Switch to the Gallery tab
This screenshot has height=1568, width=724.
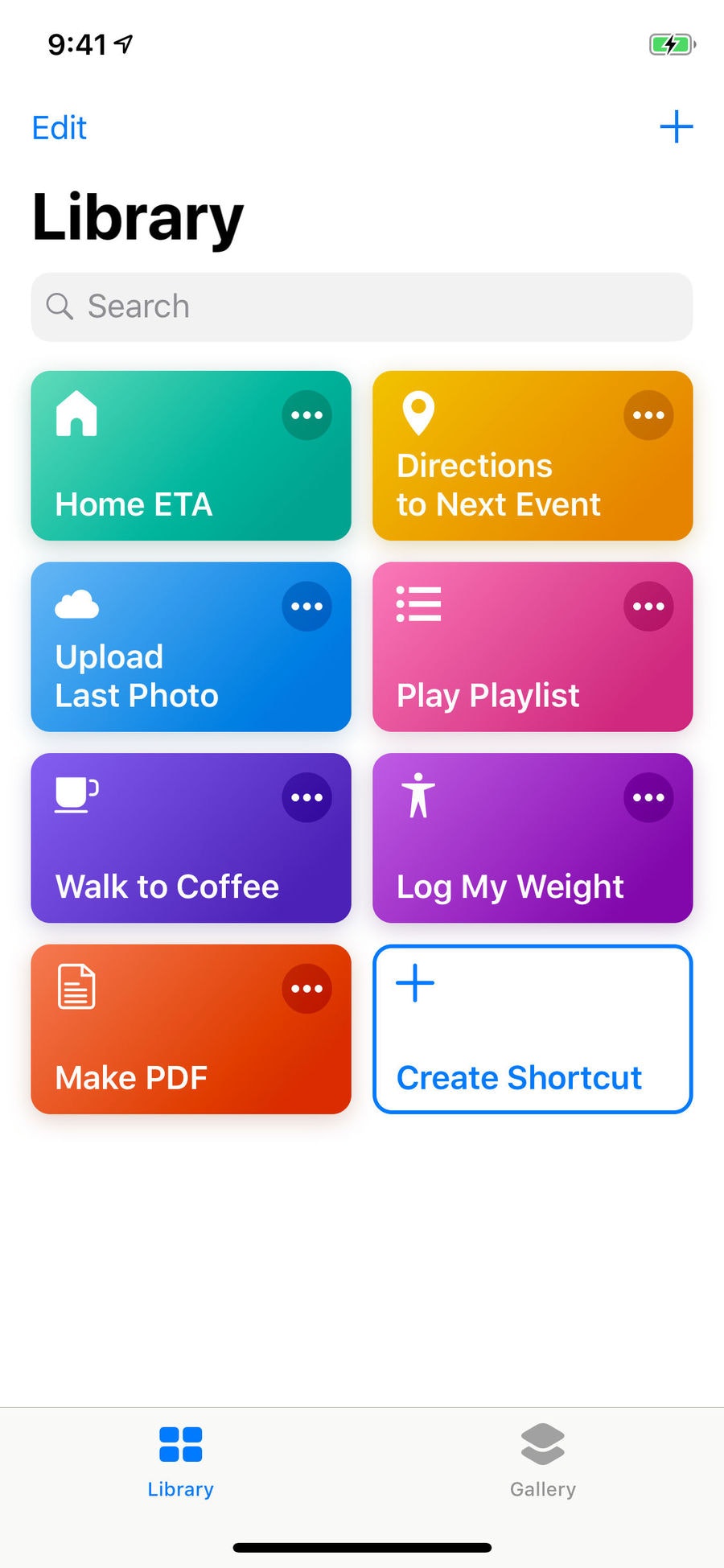[x=542, y=1460]
